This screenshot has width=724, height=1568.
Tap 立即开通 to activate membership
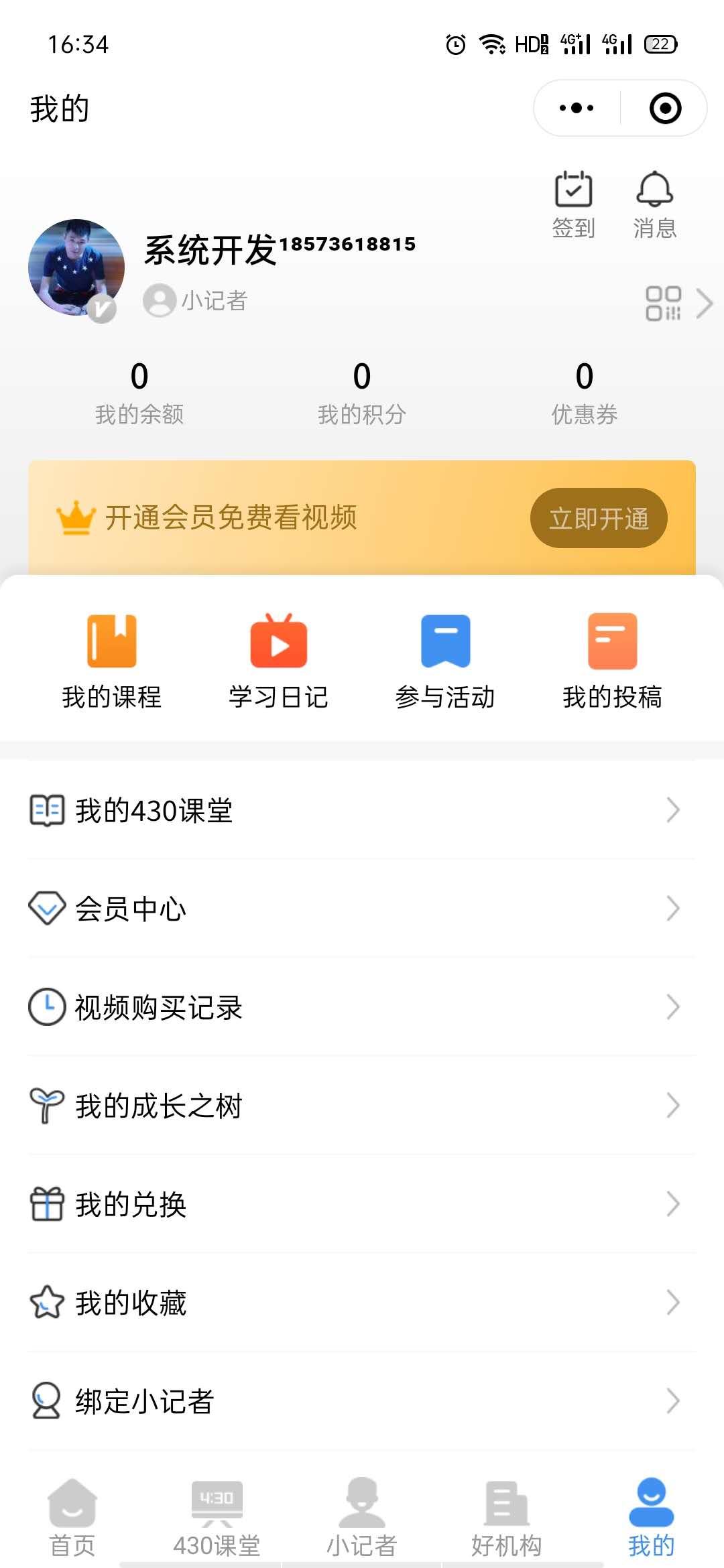[x=599, y=518]
